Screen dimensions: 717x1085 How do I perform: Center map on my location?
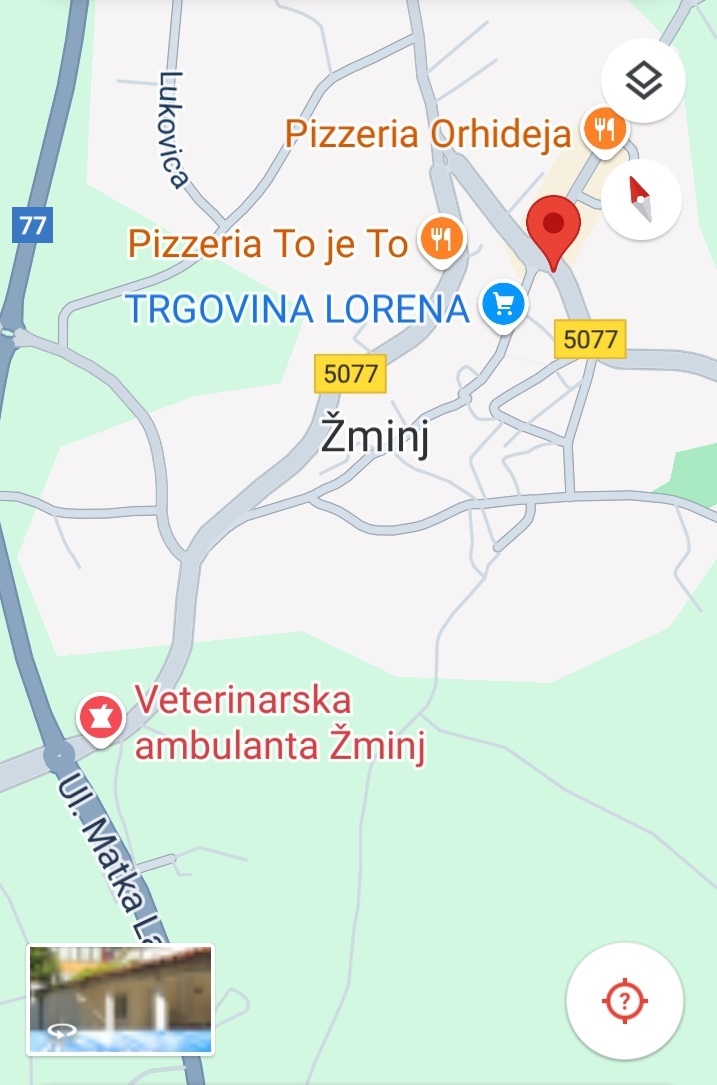625,1000
